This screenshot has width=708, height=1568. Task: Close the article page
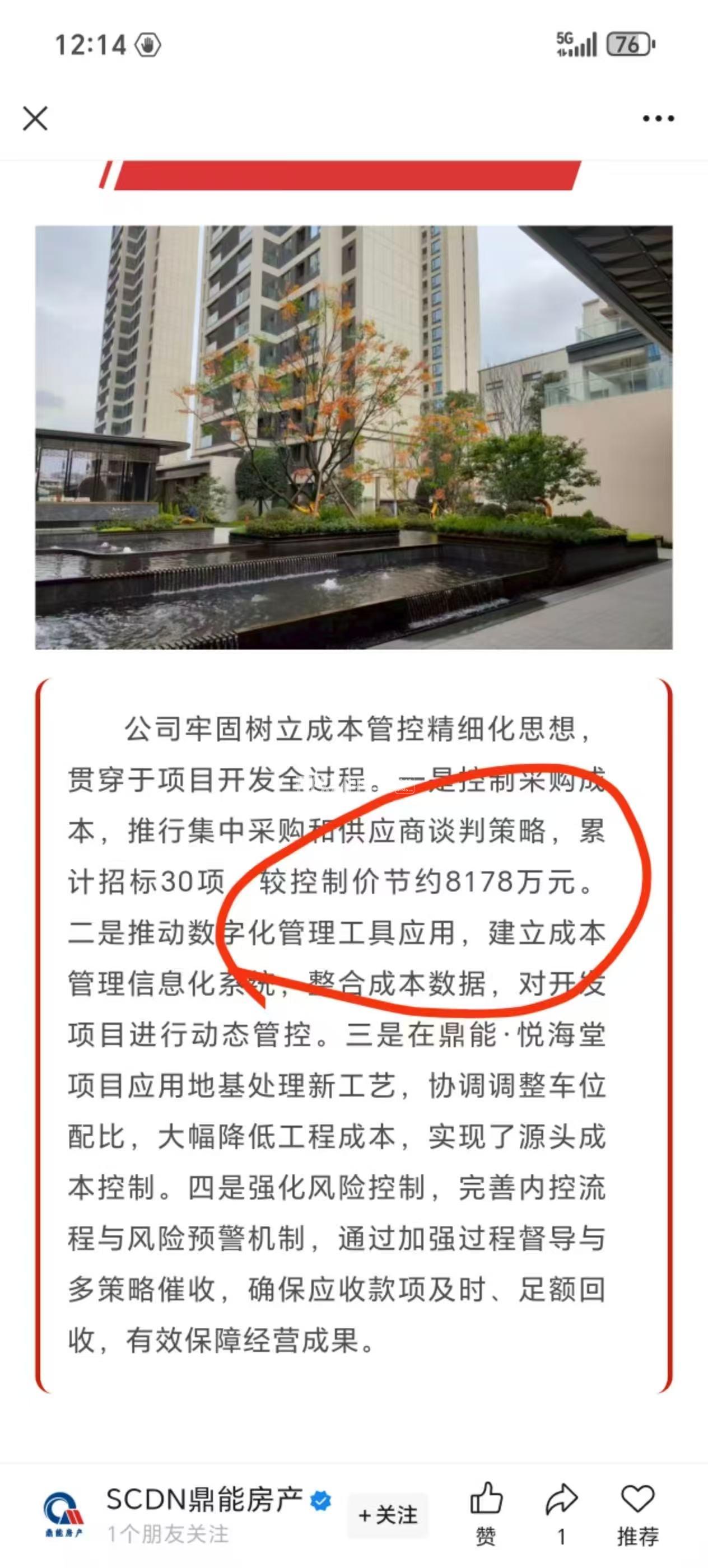(35, 118)
